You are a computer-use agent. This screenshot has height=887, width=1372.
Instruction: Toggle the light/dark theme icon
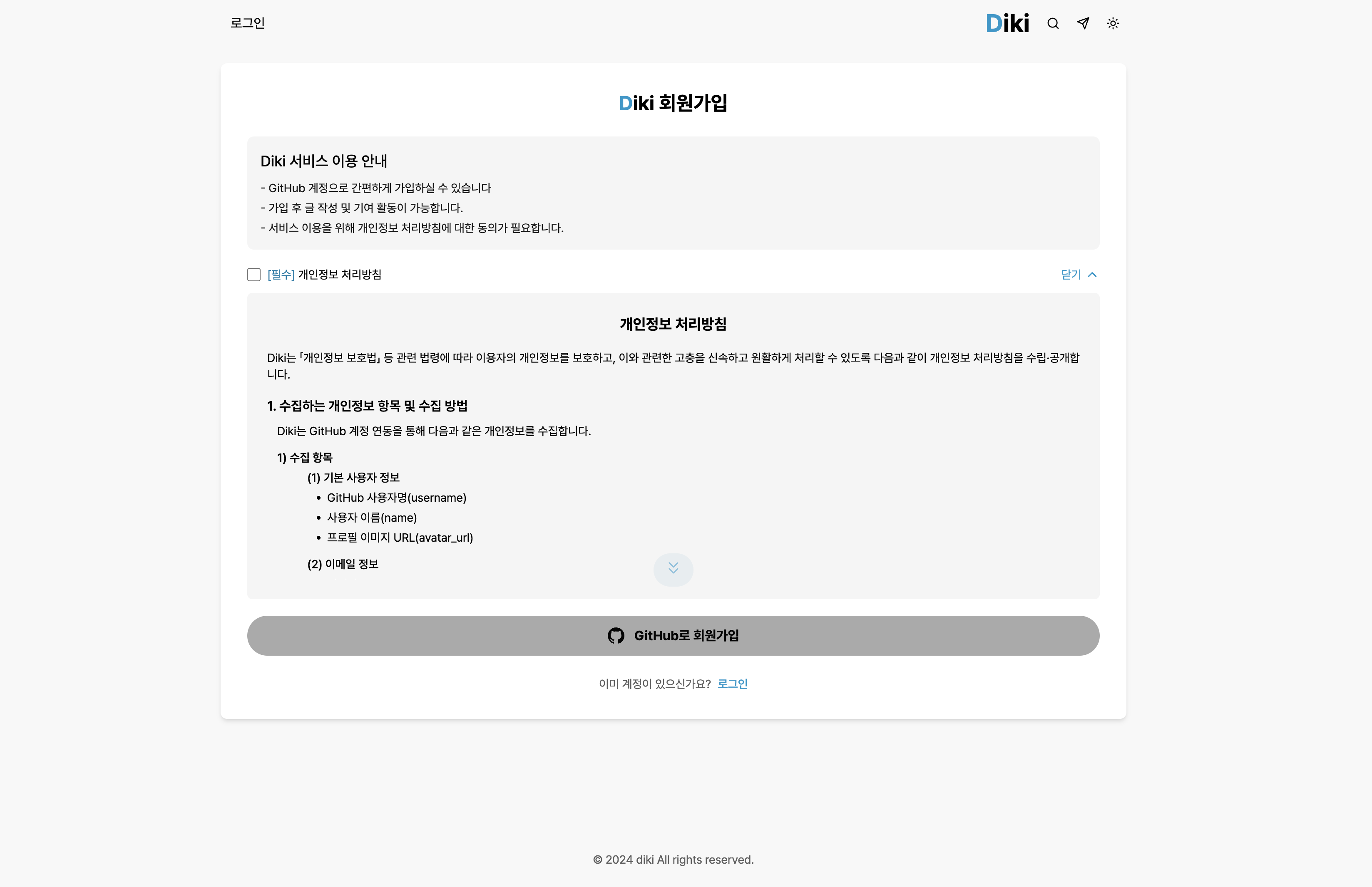click(x=1113, y=24)
